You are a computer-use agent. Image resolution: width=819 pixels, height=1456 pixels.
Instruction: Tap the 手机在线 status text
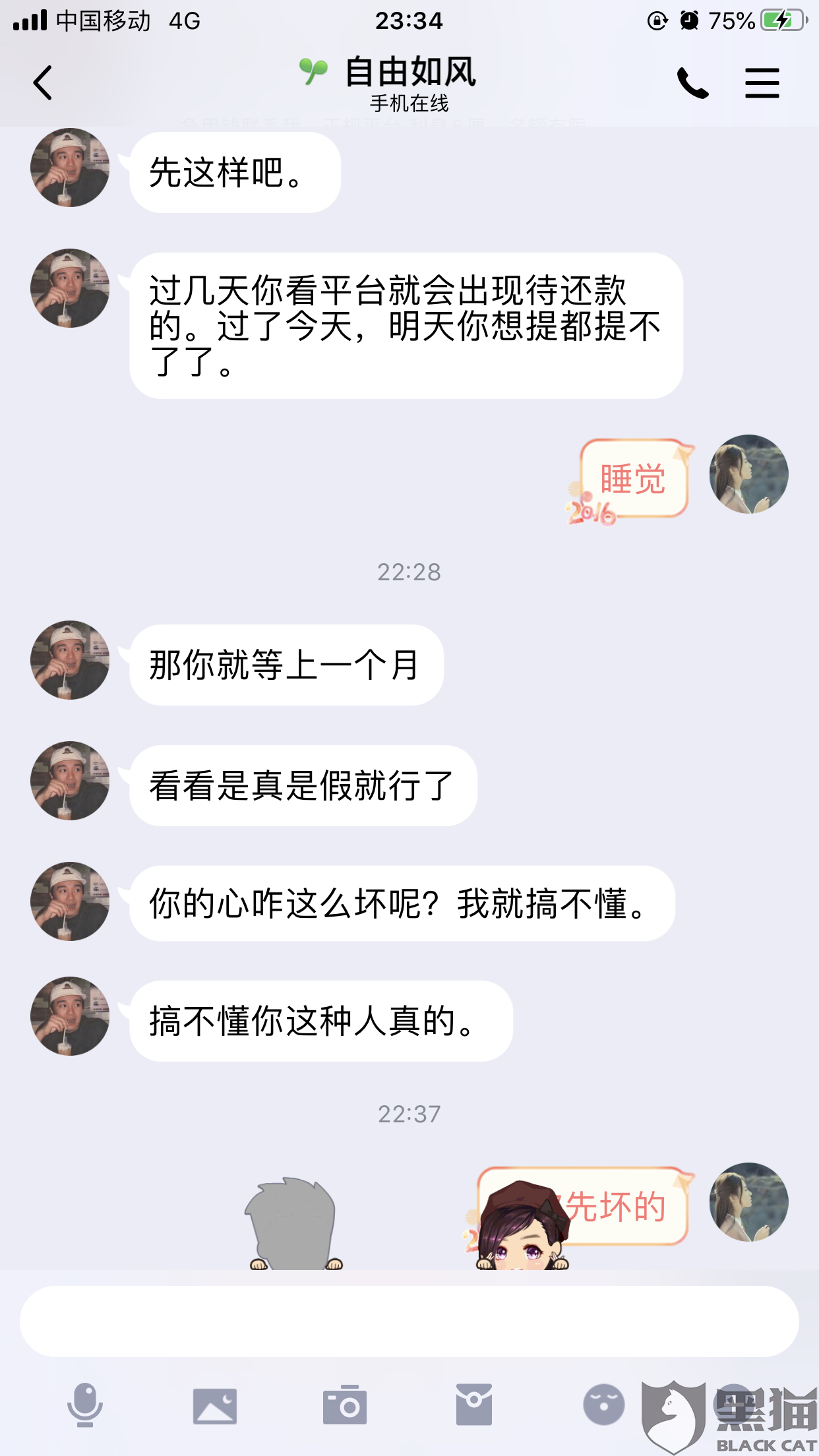coord(409,102)
